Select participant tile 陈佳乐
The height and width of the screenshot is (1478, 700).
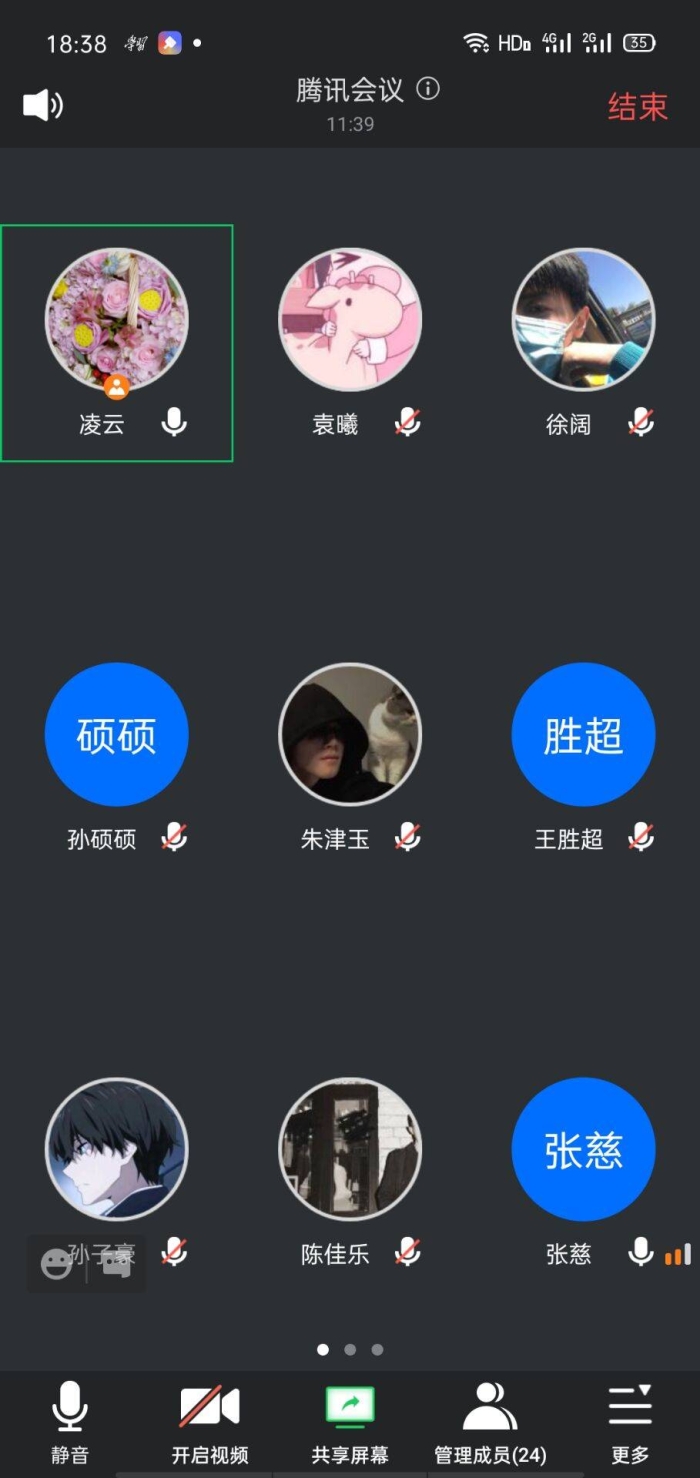(350, 1150)
